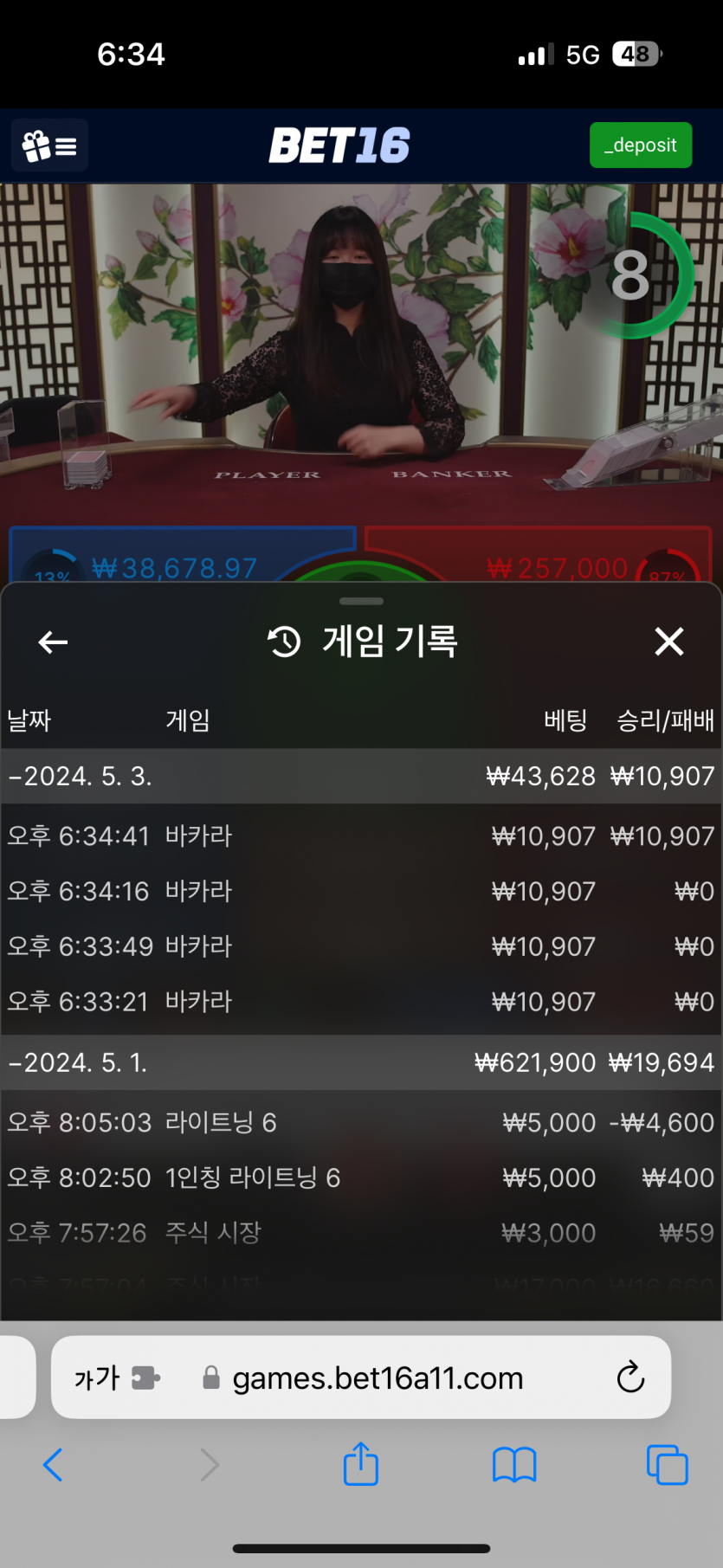Open the 8:02:50 first-person Lightning 6 record
Image resolution: width=723 pixels, height=1568 pixels.
coord(361,1178)
